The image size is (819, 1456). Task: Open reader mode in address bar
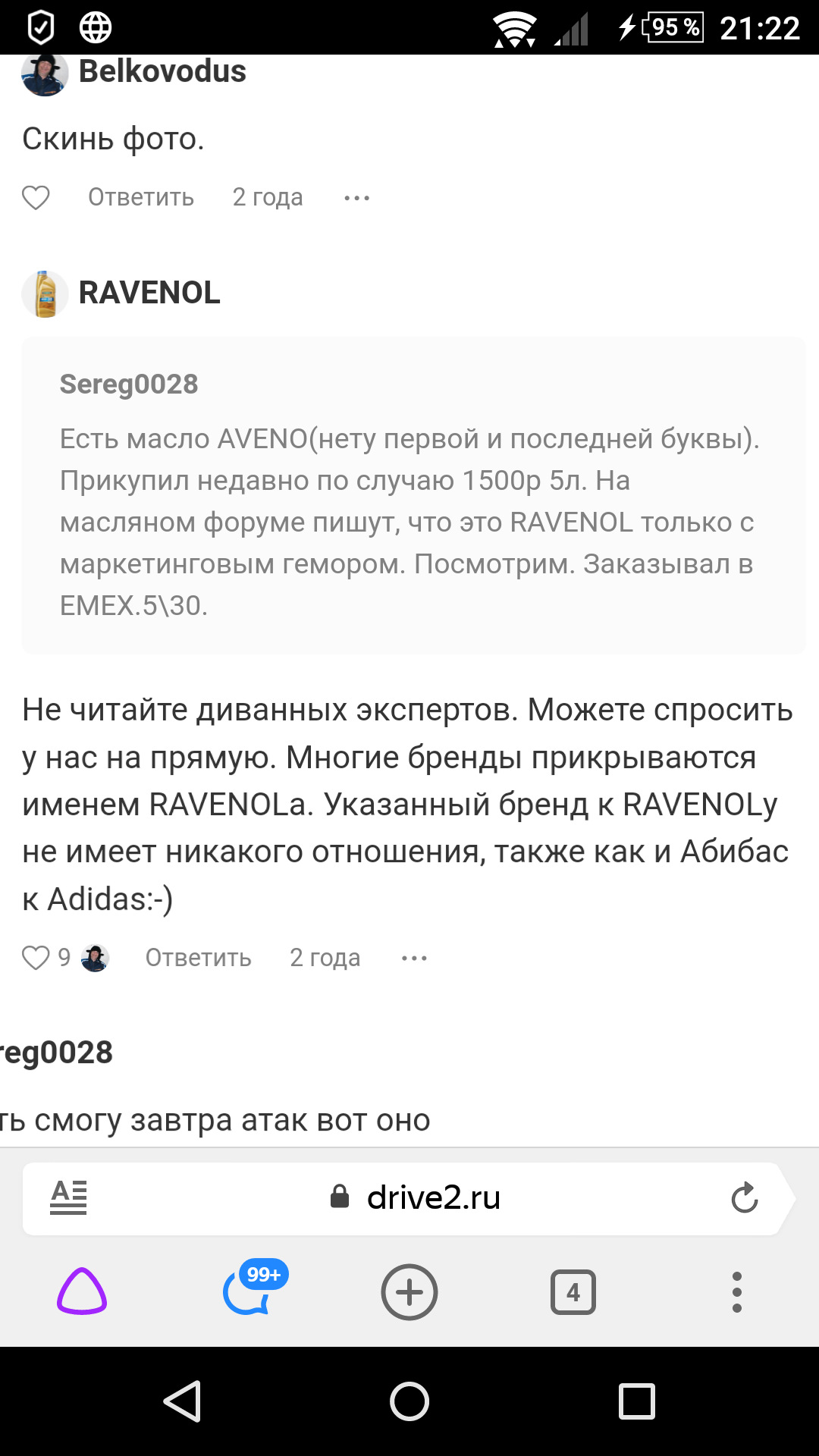pos(68,1198)
